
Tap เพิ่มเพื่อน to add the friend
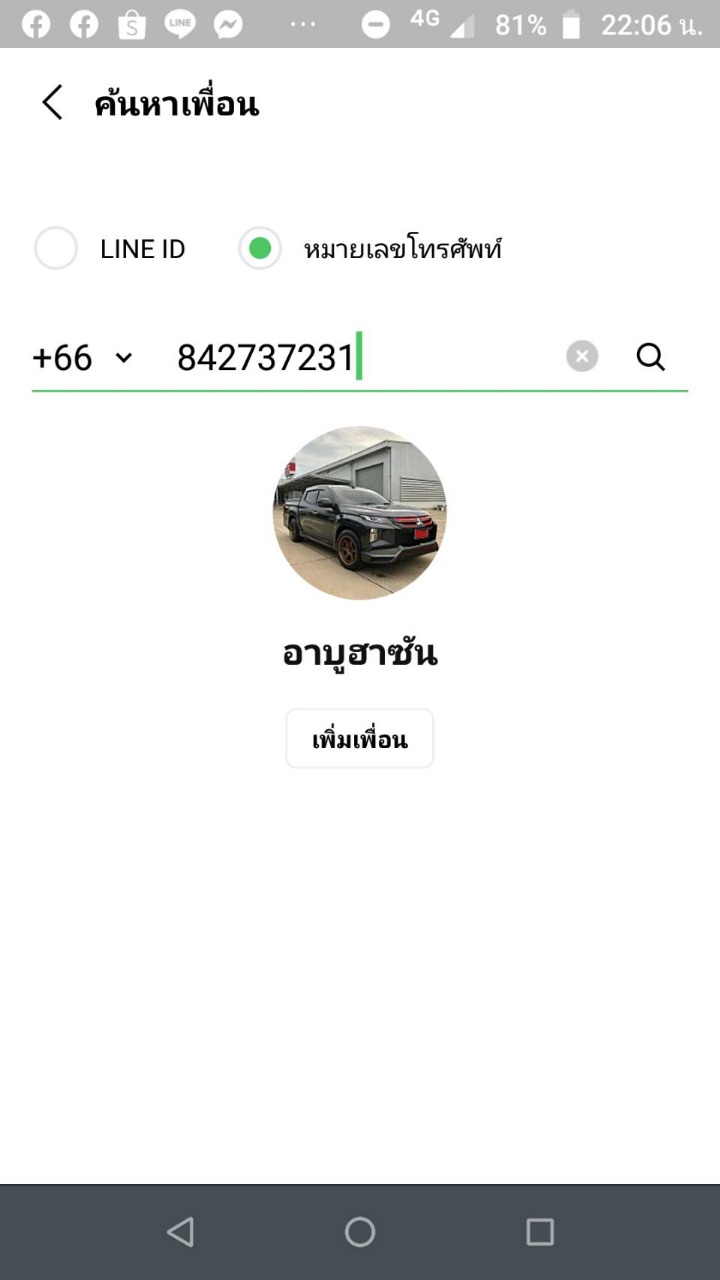click(360, 739)
